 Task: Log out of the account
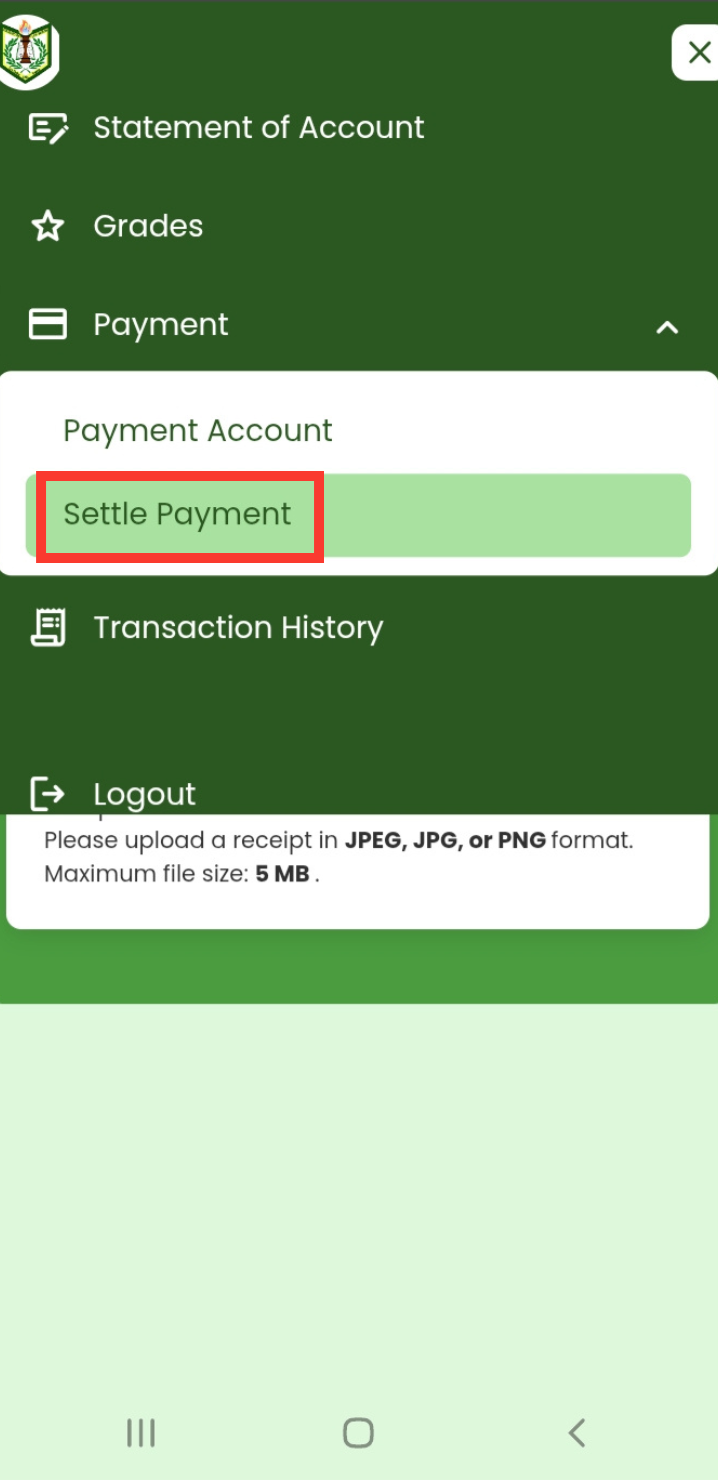[144, 794]
